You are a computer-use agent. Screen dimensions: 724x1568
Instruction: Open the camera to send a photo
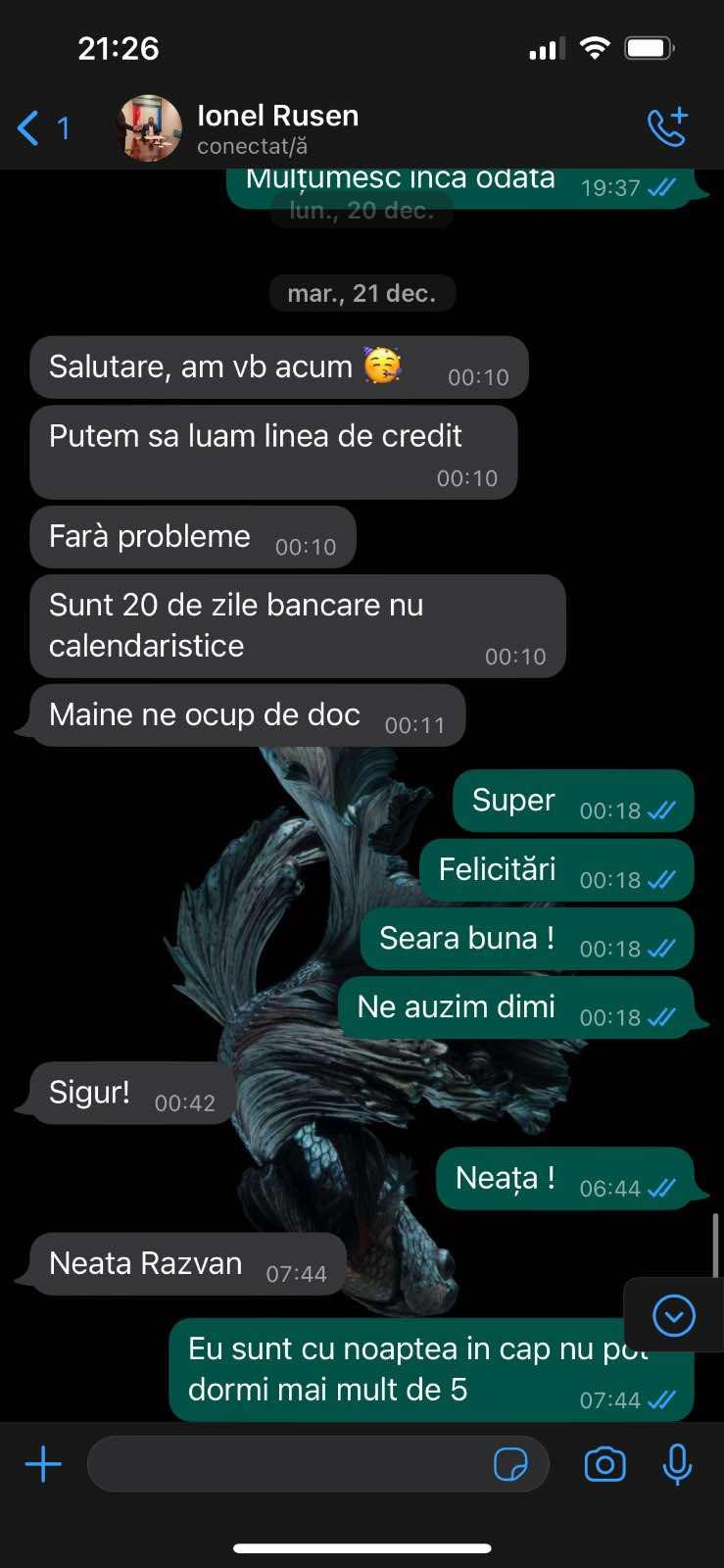603,1464
